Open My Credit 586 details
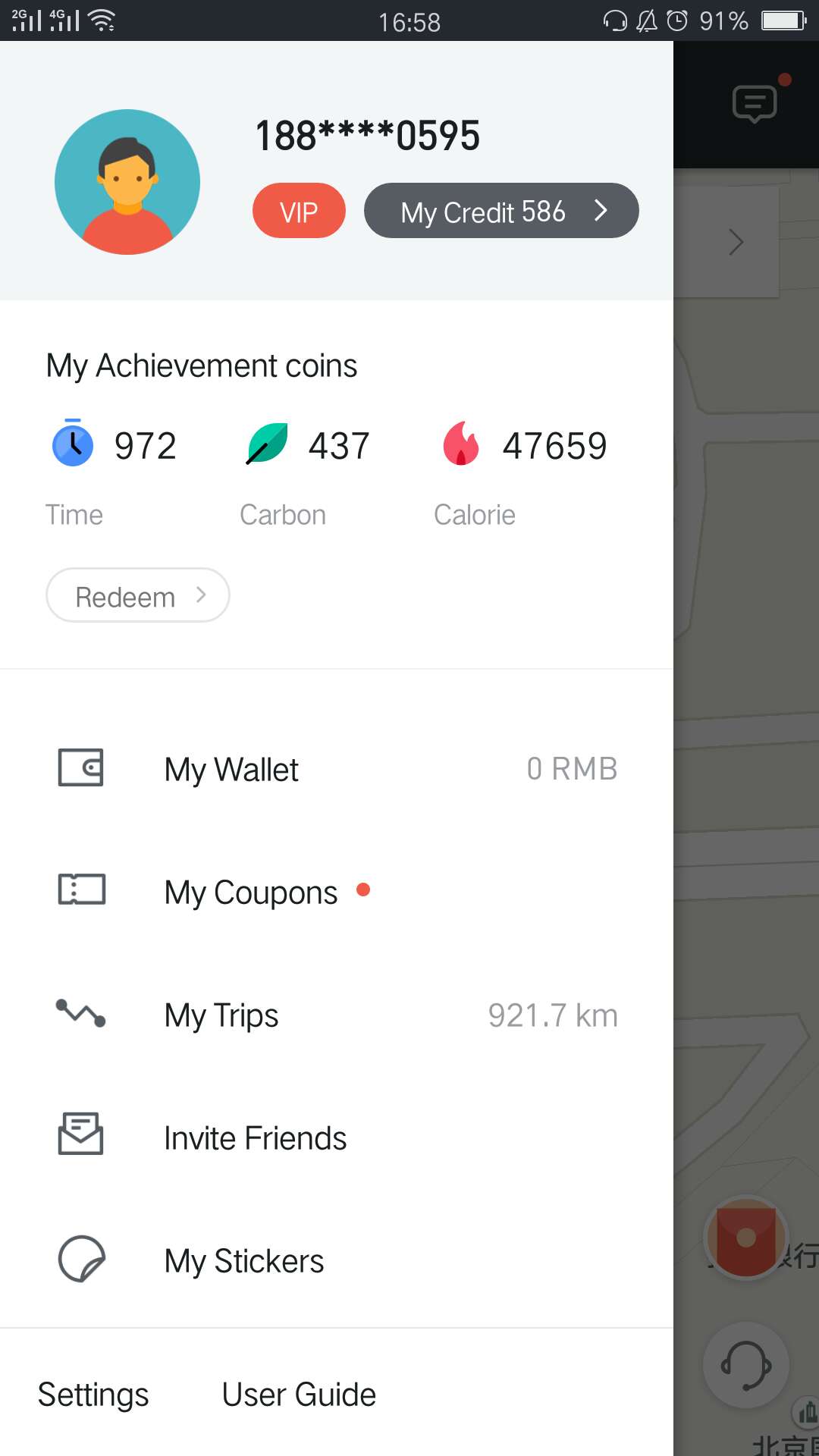Image resolution: width=819 pixels, height=1456 pixels. pyautogui.click(x=501, y=211)
